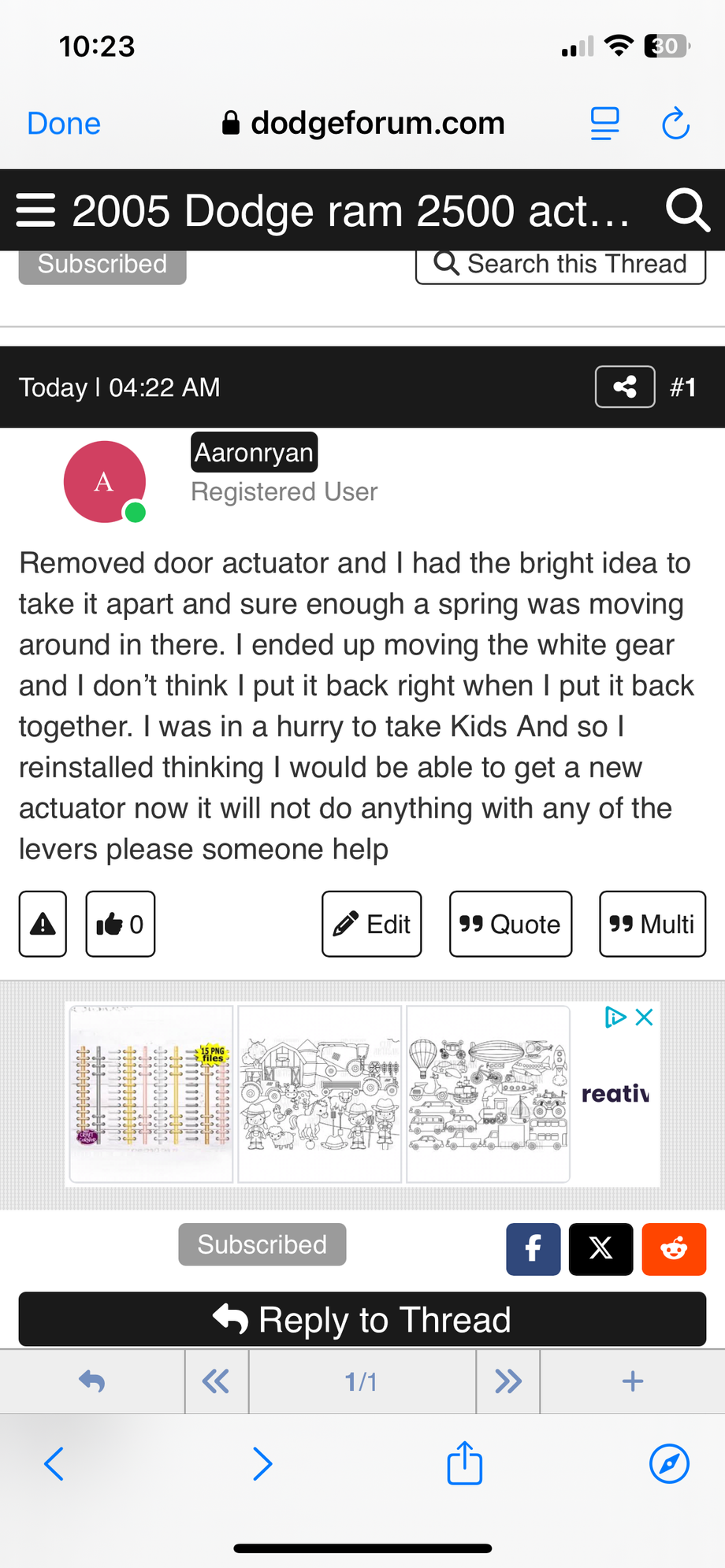This screenshot has height=1568, width=725.
Task: Tap Search this Thread
Action: coord(560,264)
